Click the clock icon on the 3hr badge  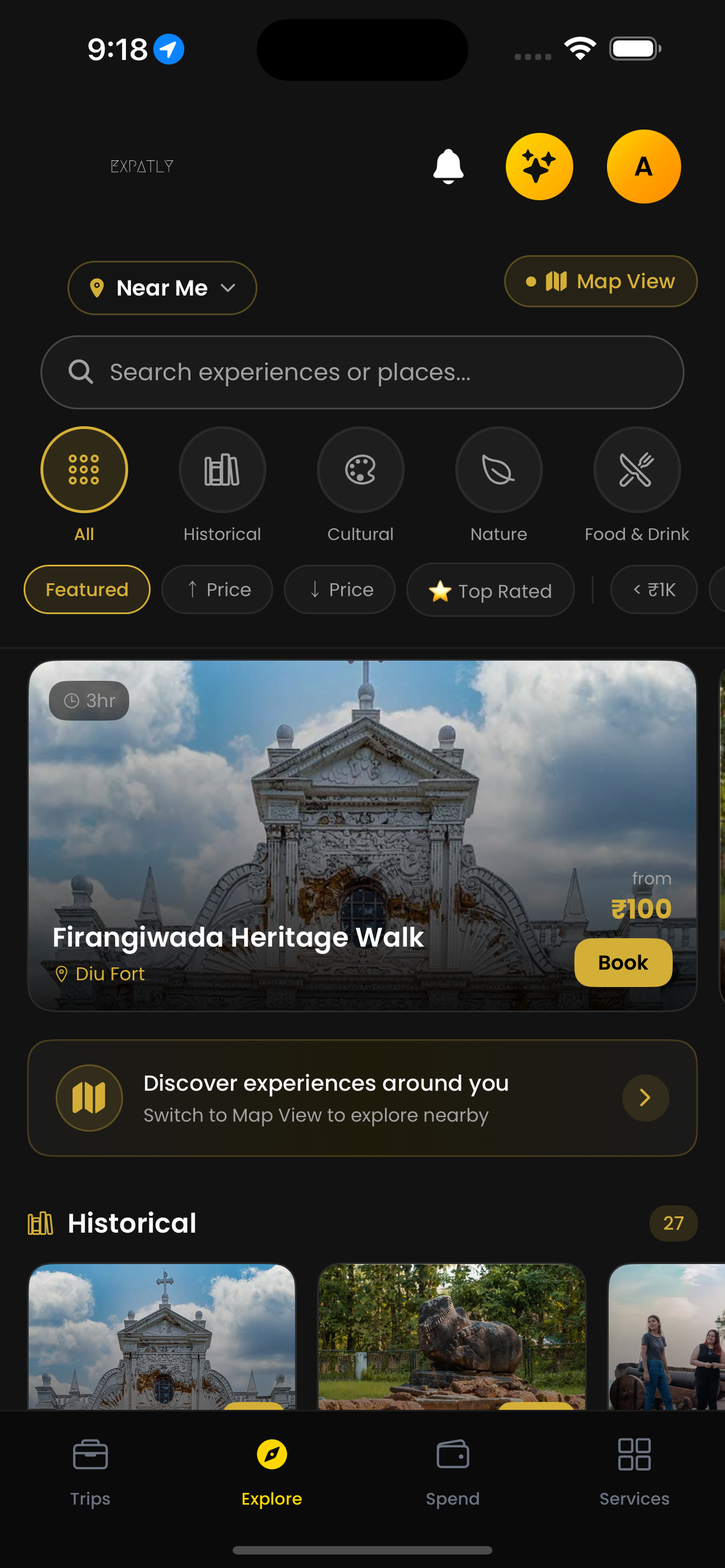coord(71,700)
